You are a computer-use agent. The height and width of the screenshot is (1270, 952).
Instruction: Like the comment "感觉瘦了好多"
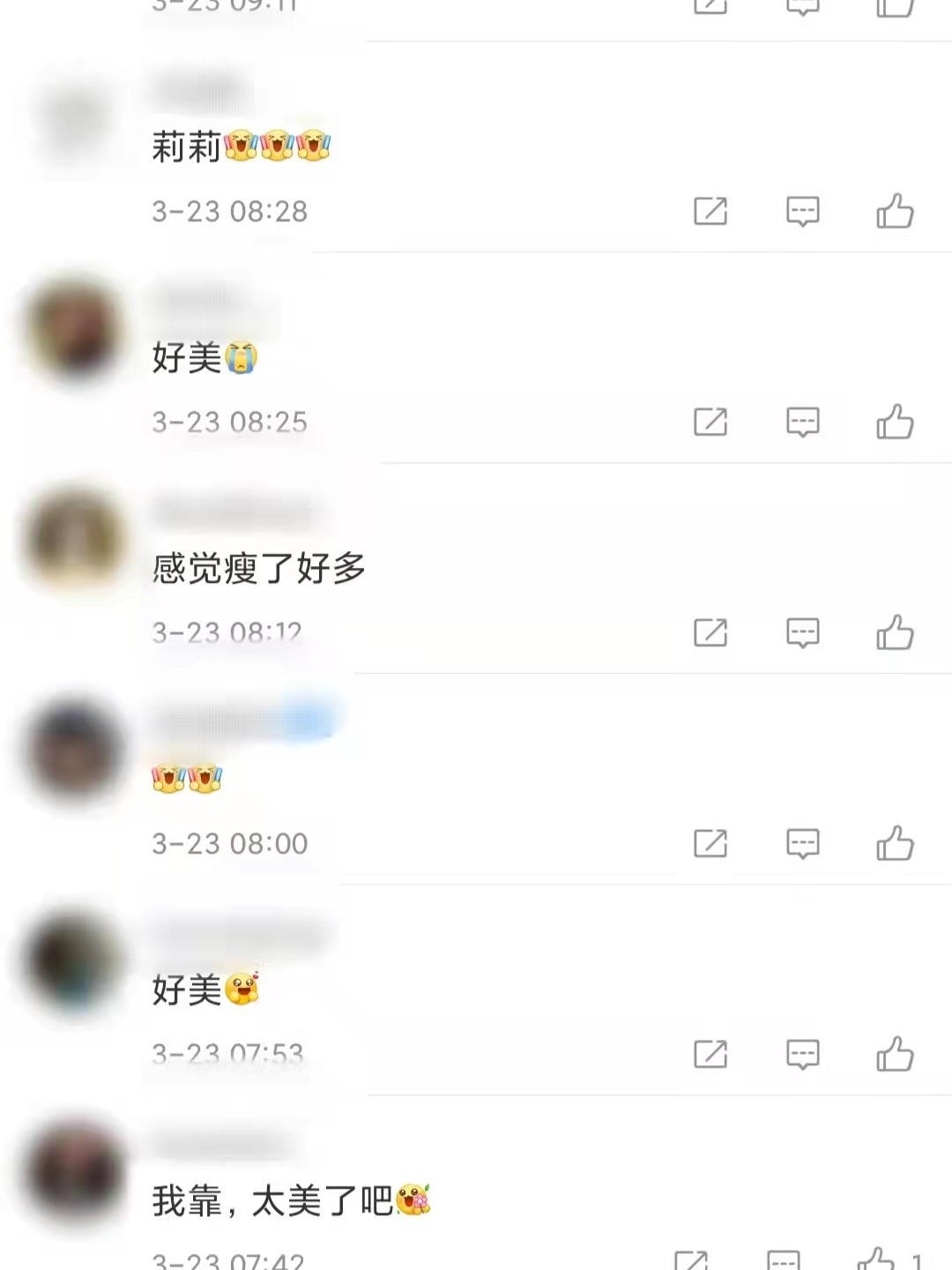pos(895,633)
